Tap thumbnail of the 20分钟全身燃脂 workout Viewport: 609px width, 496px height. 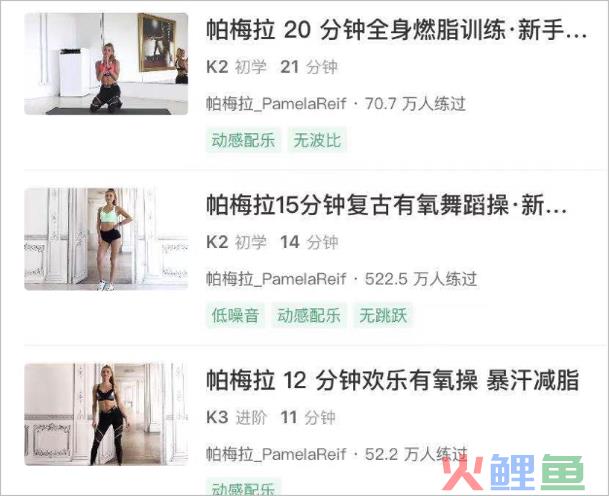point(106,64)
